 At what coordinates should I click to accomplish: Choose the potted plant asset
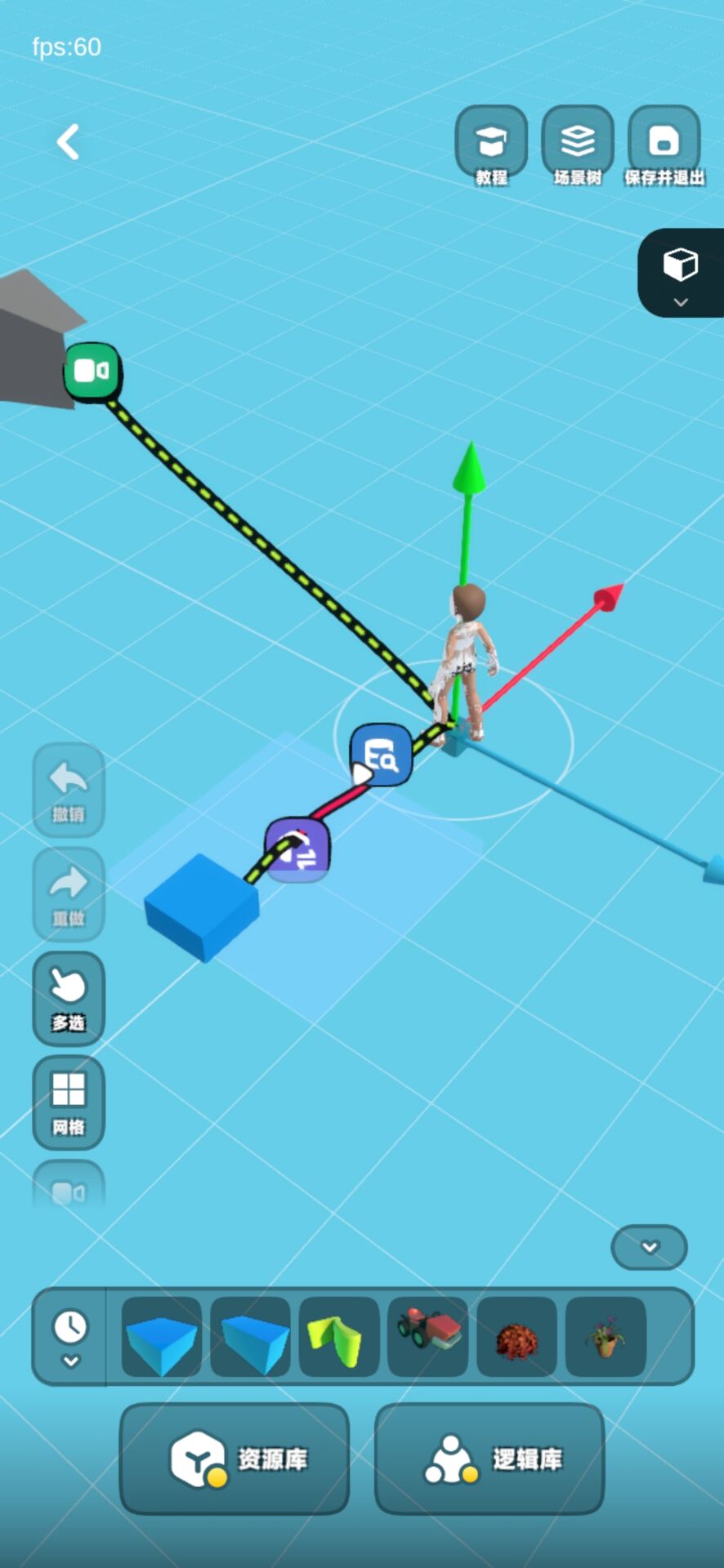(x=606, y=1337)
